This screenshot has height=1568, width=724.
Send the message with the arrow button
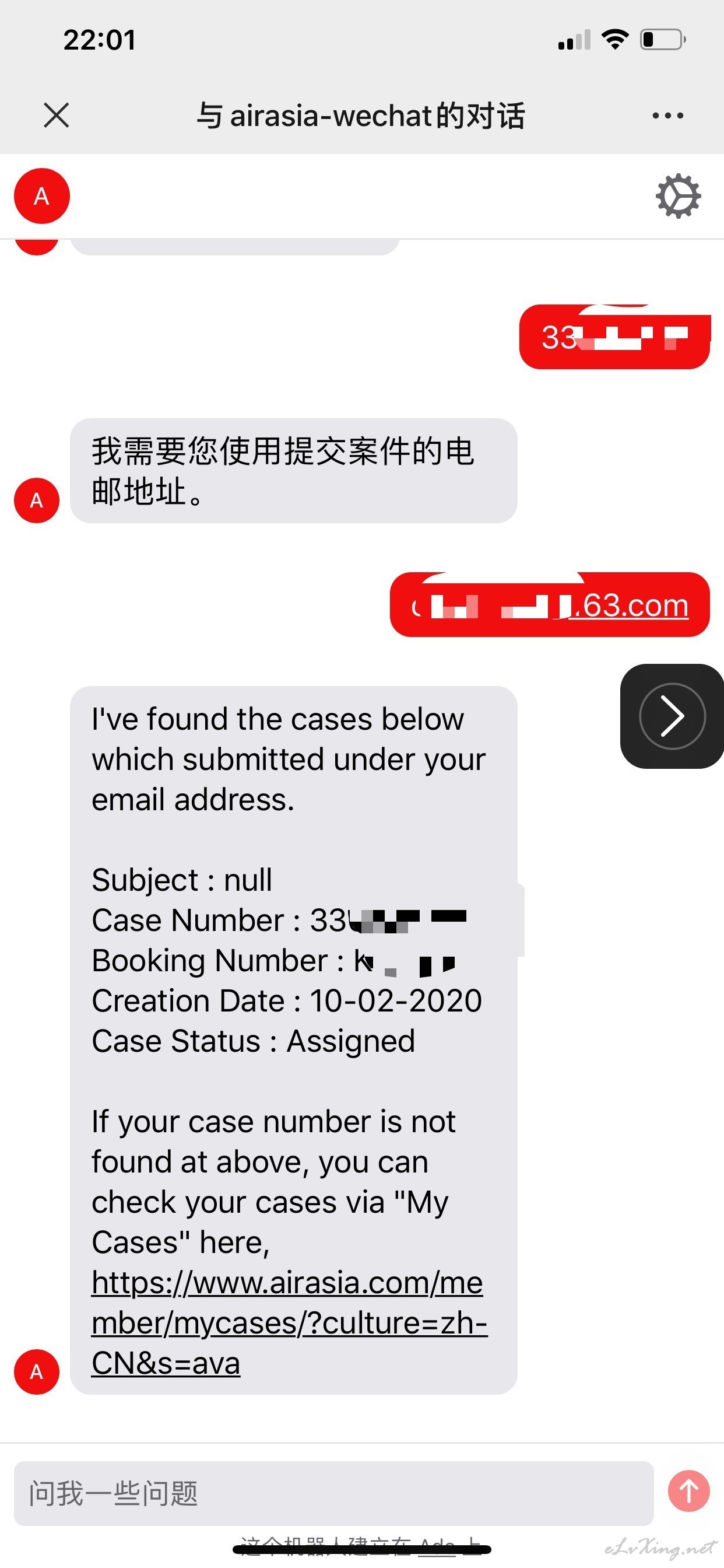[x=688, y=1490]
